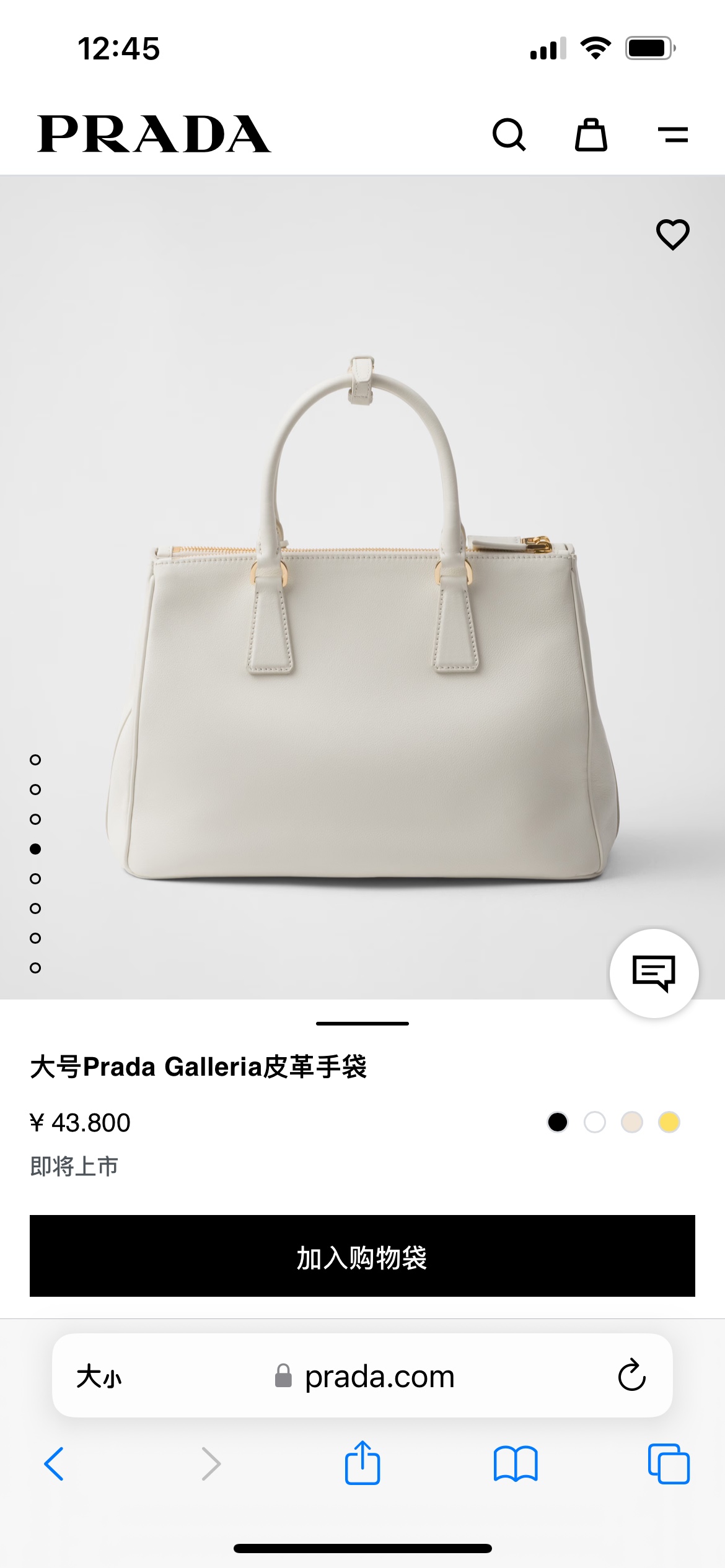Open the 大小 text size menu
Screen dimensions: 725x1568
tap(99, 1376)
